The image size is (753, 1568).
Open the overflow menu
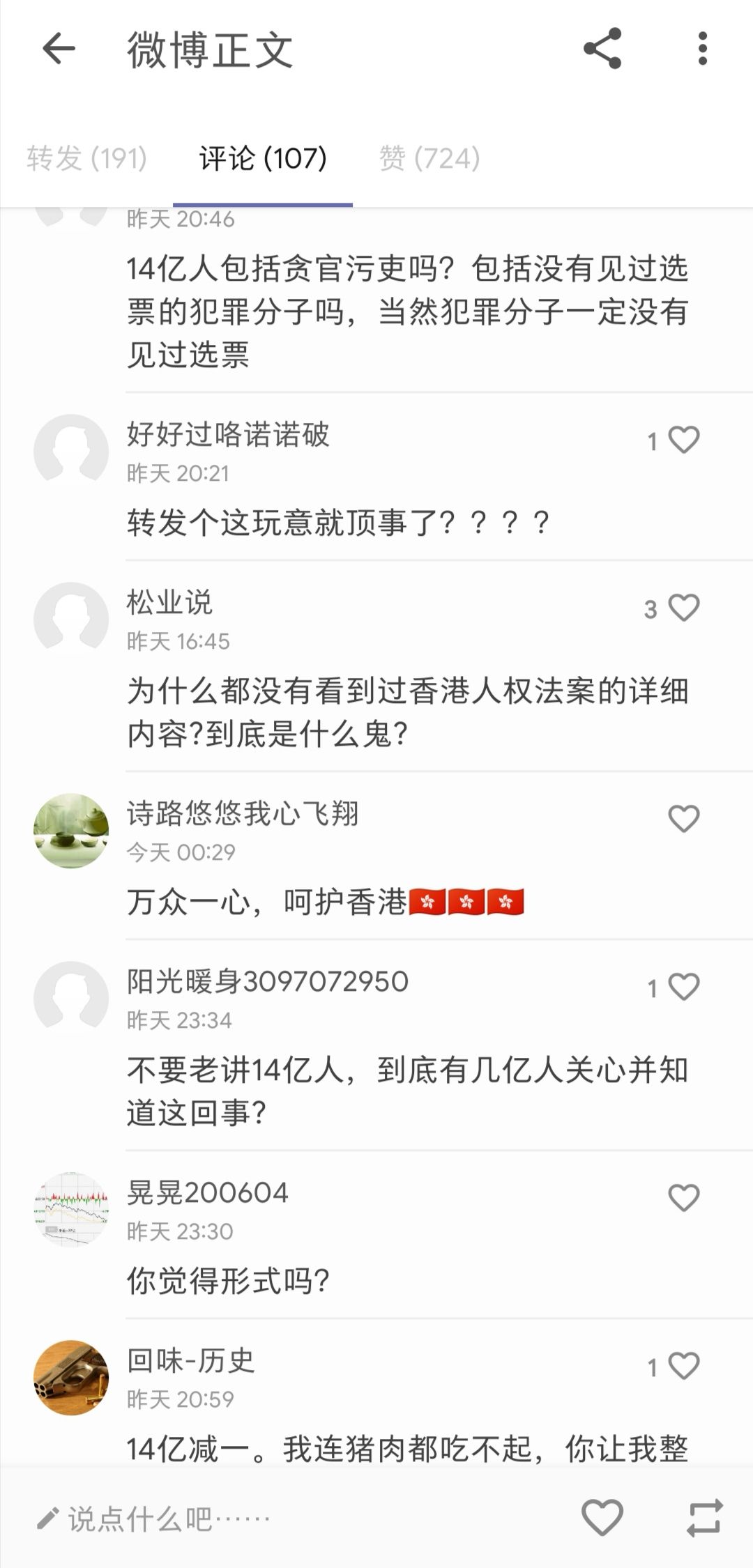(702, 49)
